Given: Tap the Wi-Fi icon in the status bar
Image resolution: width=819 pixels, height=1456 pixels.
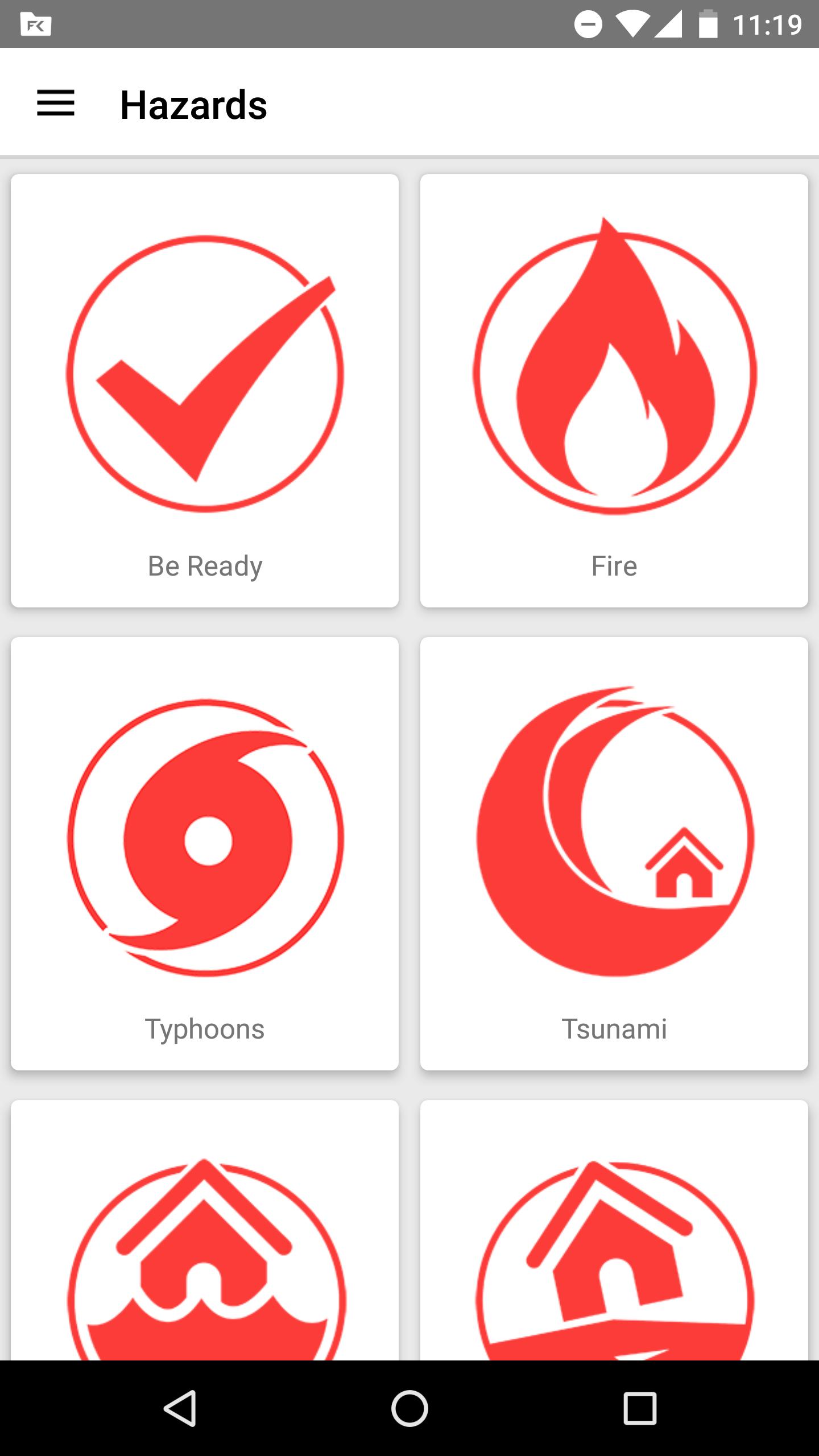Looking at the screenshot, I should coord(633,24).
